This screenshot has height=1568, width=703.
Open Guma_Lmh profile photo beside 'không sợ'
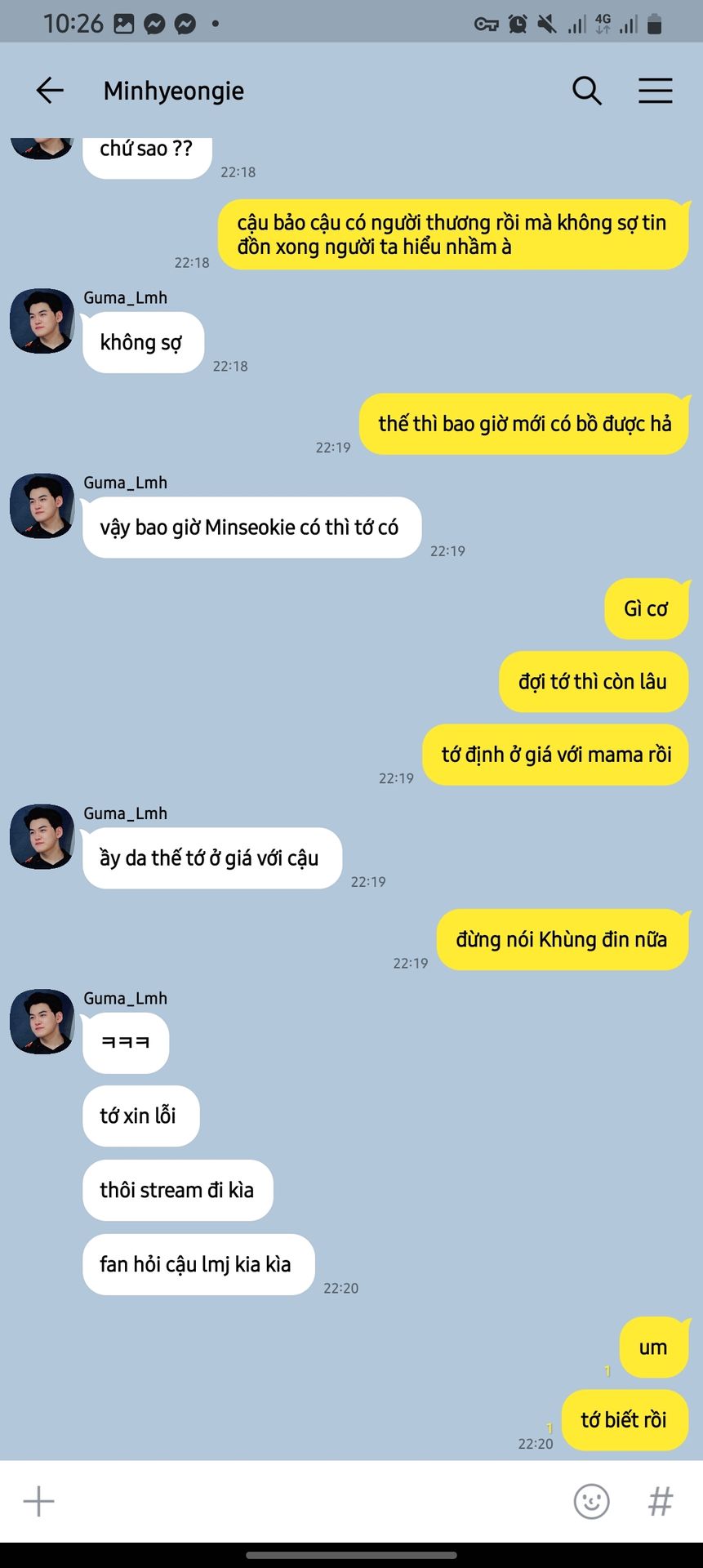point(42,321)
